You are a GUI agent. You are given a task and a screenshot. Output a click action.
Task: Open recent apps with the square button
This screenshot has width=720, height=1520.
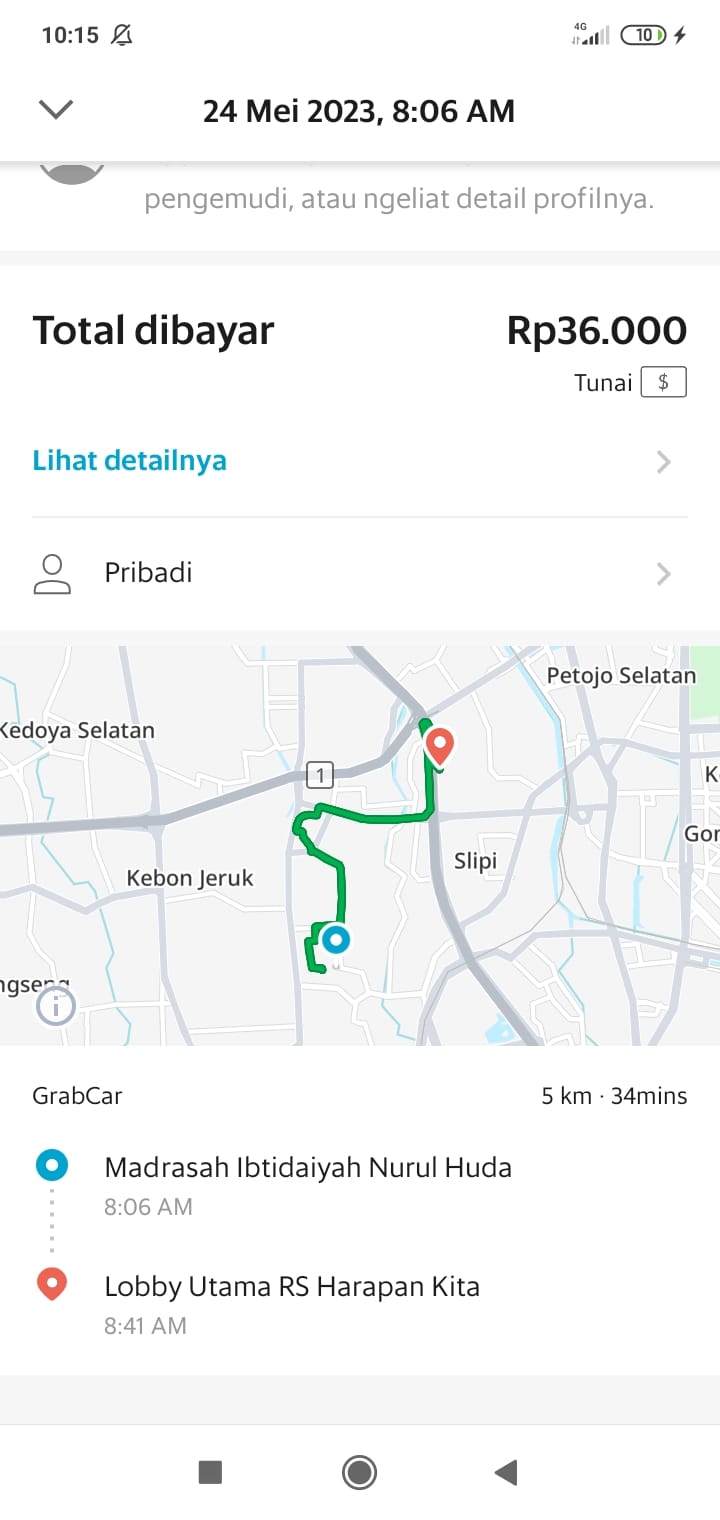210,1472
